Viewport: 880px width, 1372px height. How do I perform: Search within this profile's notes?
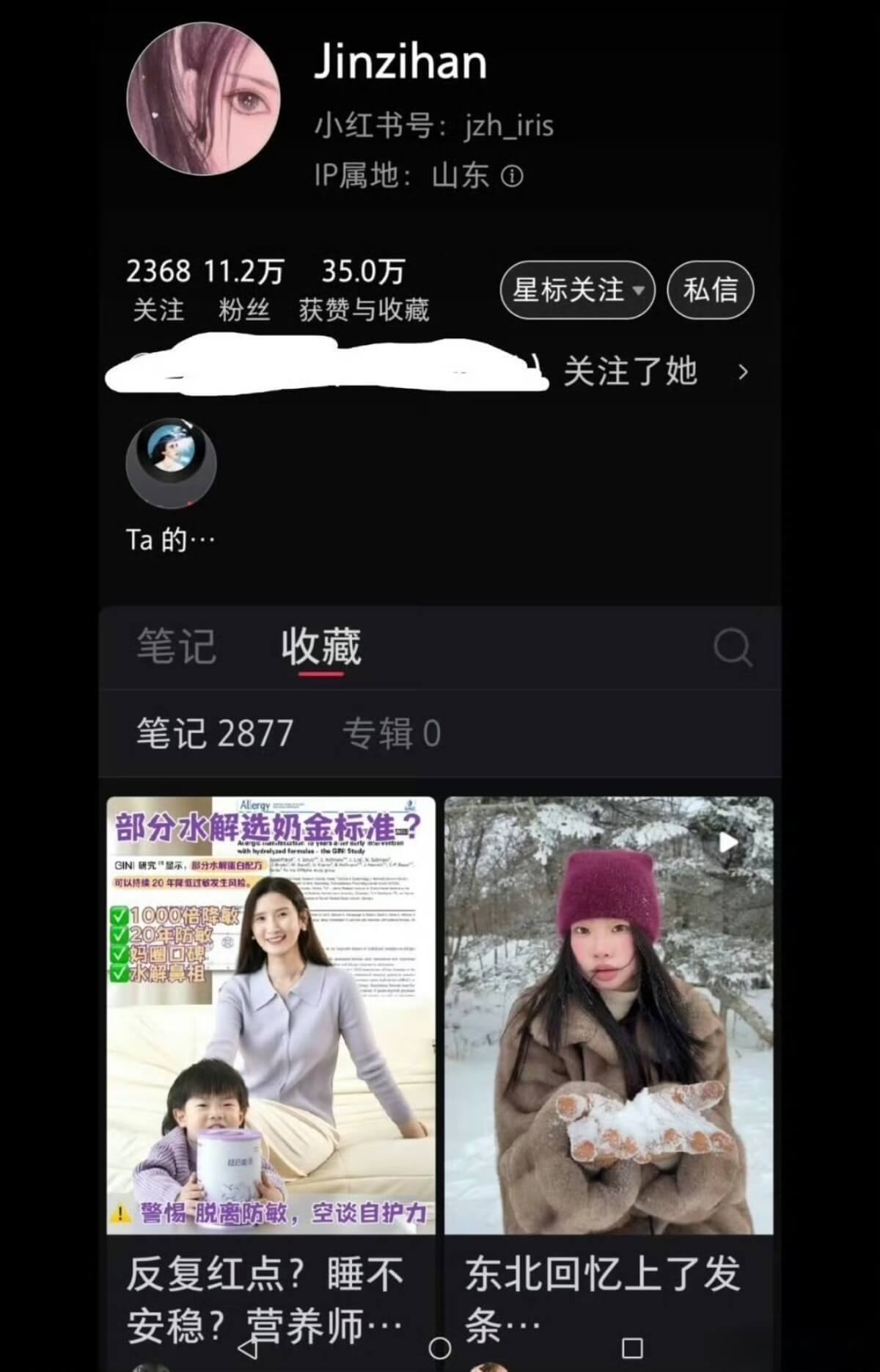point(732,647)
